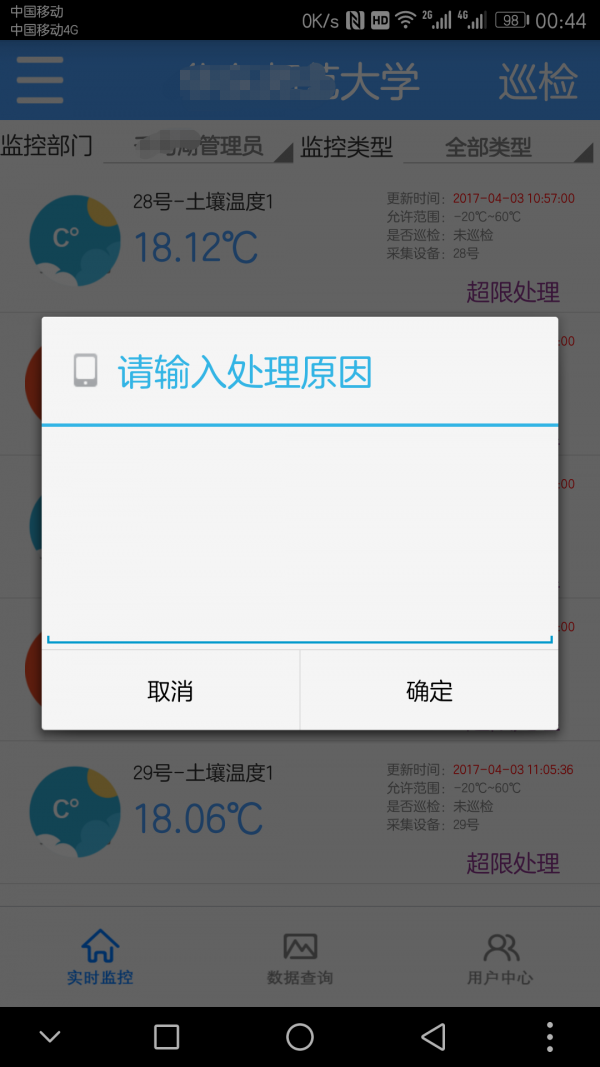Open the hamburger drawer menu
600x1067 pixels.
click(x=40, y=80)
